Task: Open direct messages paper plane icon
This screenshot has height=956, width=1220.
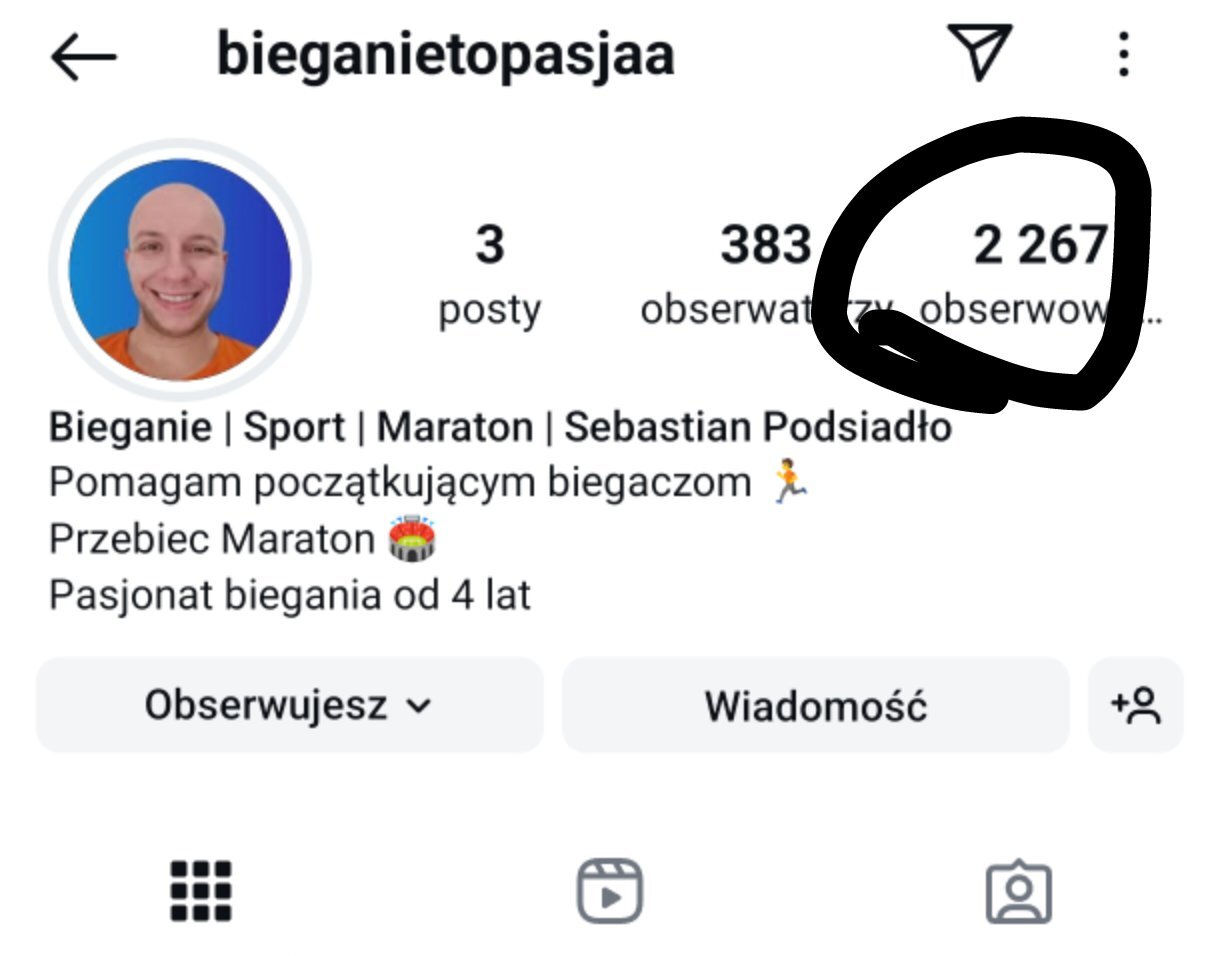Action: tap(979, 52)
